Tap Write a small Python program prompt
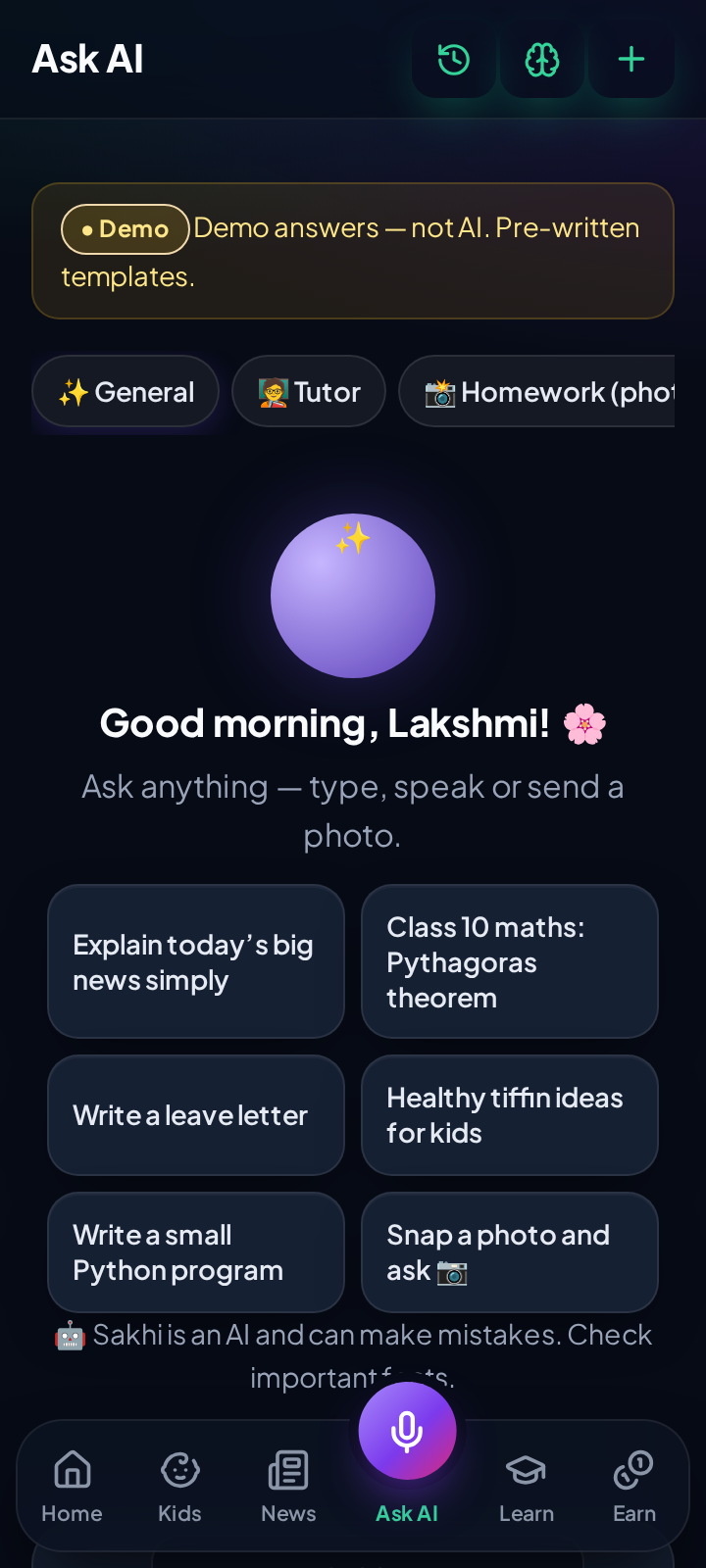The width and height of the screenshot is (706, 1568). (196, 1252)
